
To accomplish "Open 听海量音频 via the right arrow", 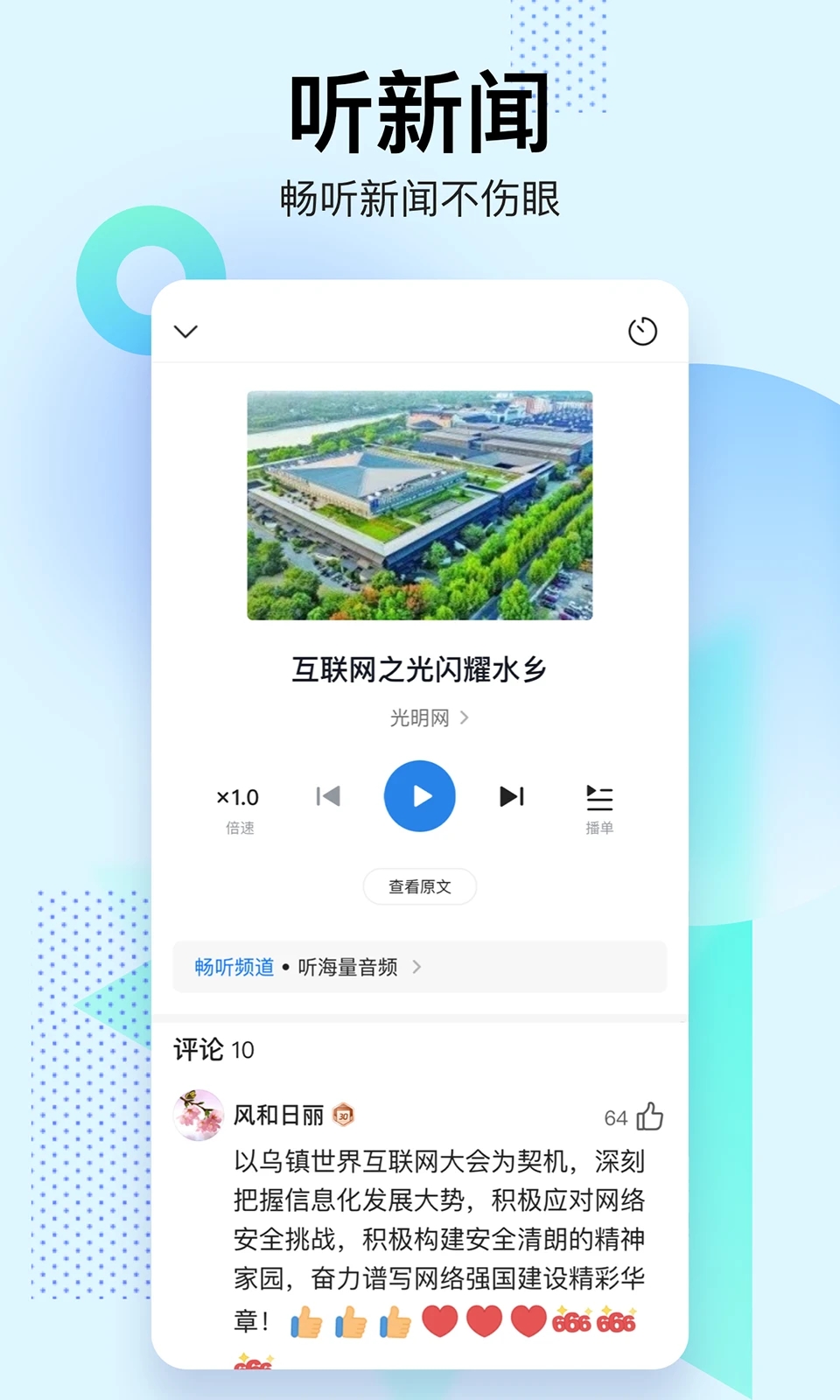I will pyautogui.click(x=416, y=967).
